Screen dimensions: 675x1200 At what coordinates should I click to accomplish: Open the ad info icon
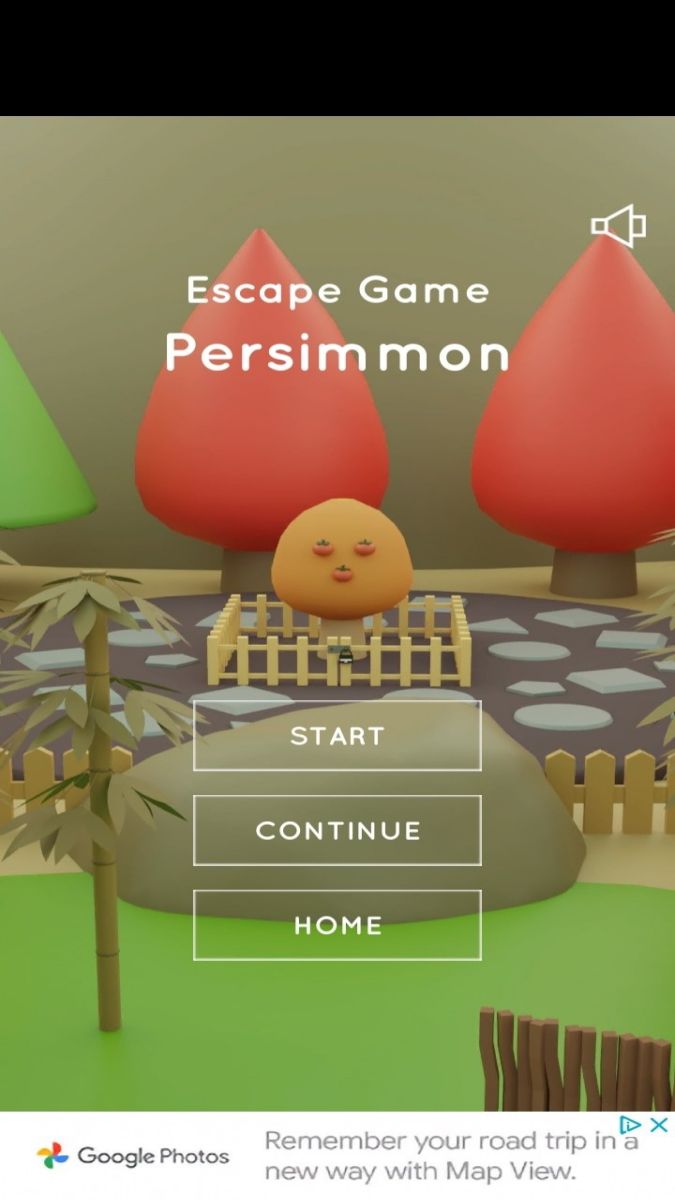(x=630, y=1125)
